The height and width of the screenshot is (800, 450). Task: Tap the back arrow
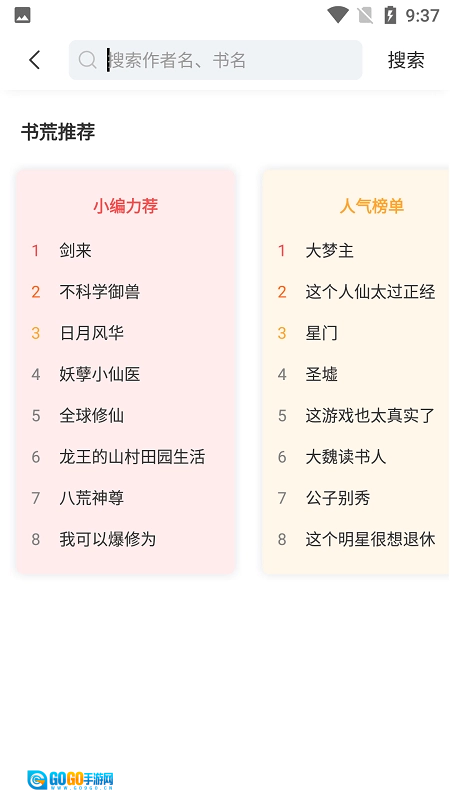tap(34, 60)
